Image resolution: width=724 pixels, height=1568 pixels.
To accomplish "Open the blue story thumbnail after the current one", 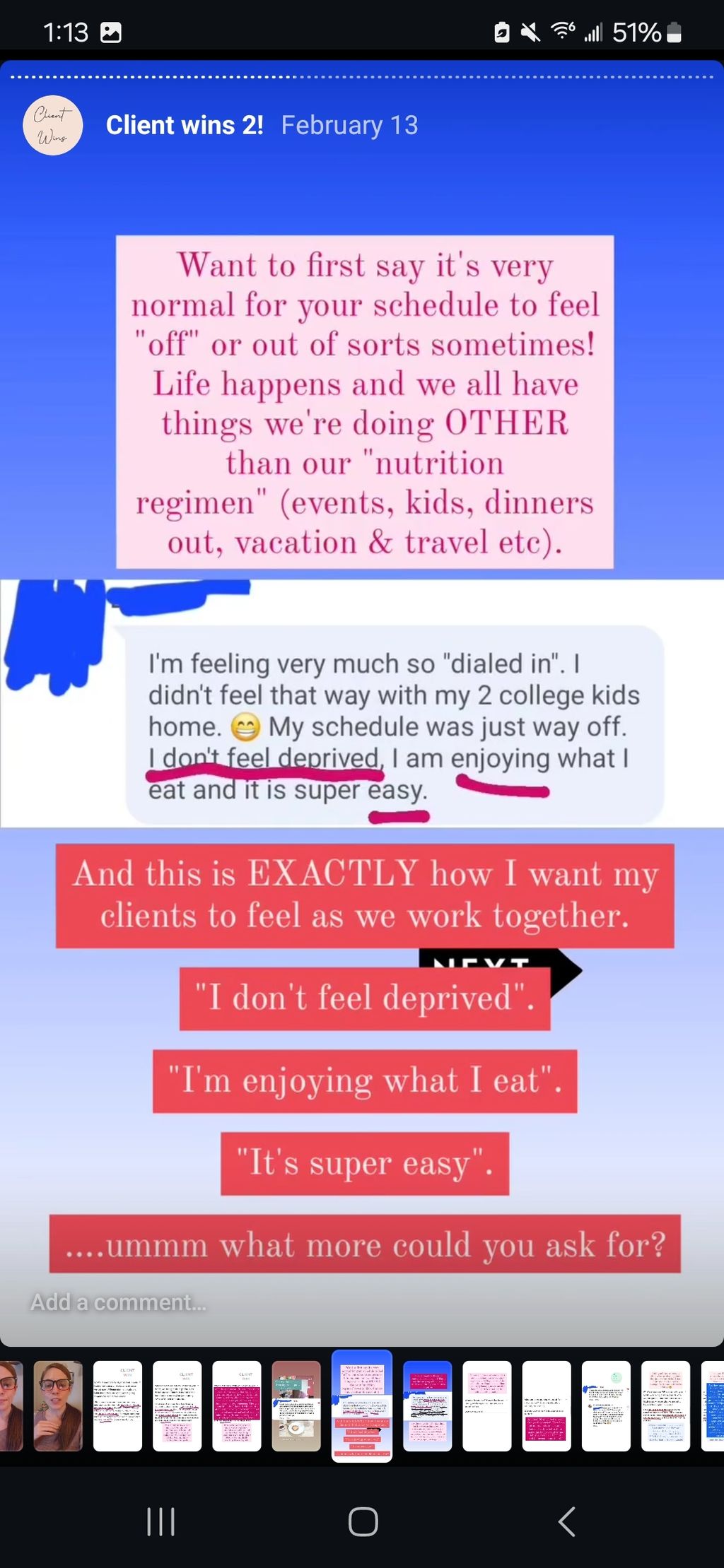I will 427,1405.
